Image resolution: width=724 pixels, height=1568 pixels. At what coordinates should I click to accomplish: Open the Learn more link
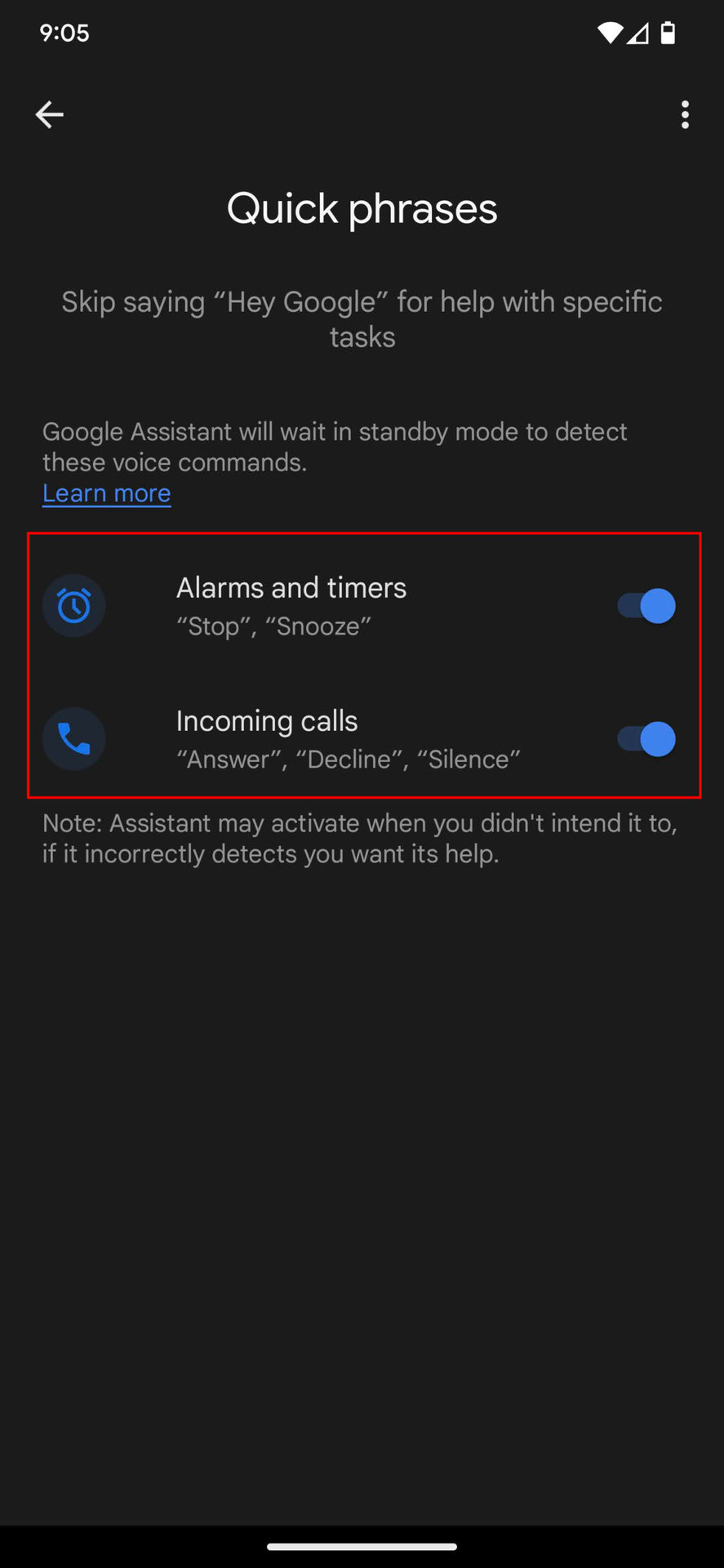point(107,493)
